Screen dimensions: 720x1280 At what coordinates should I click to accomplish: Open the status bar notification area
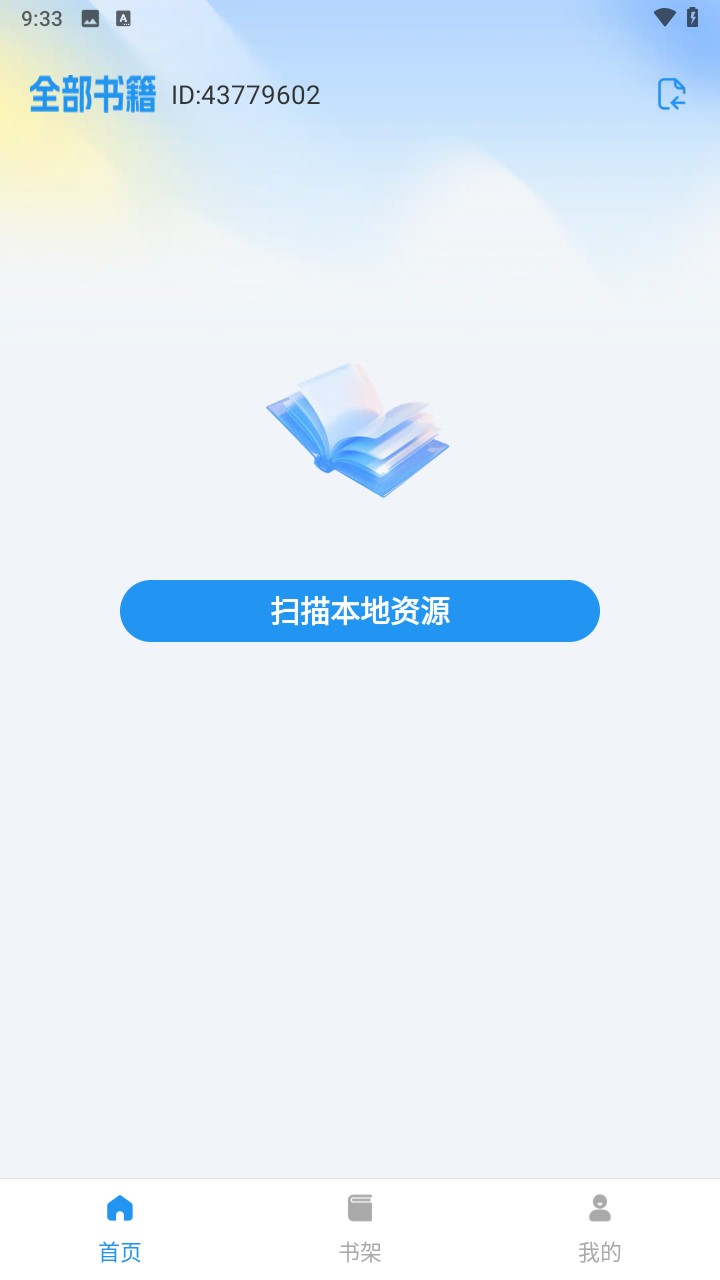(360, 17)
